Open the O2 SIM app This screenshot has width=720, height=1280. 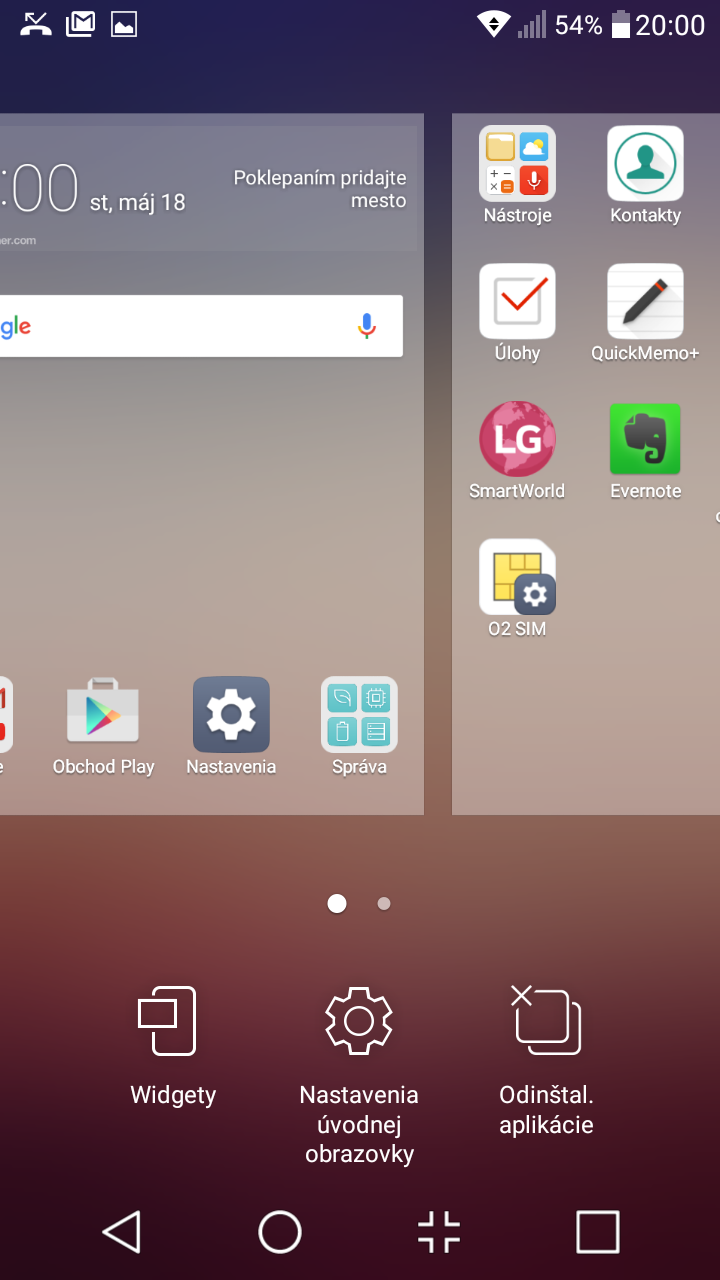point(517,589)
